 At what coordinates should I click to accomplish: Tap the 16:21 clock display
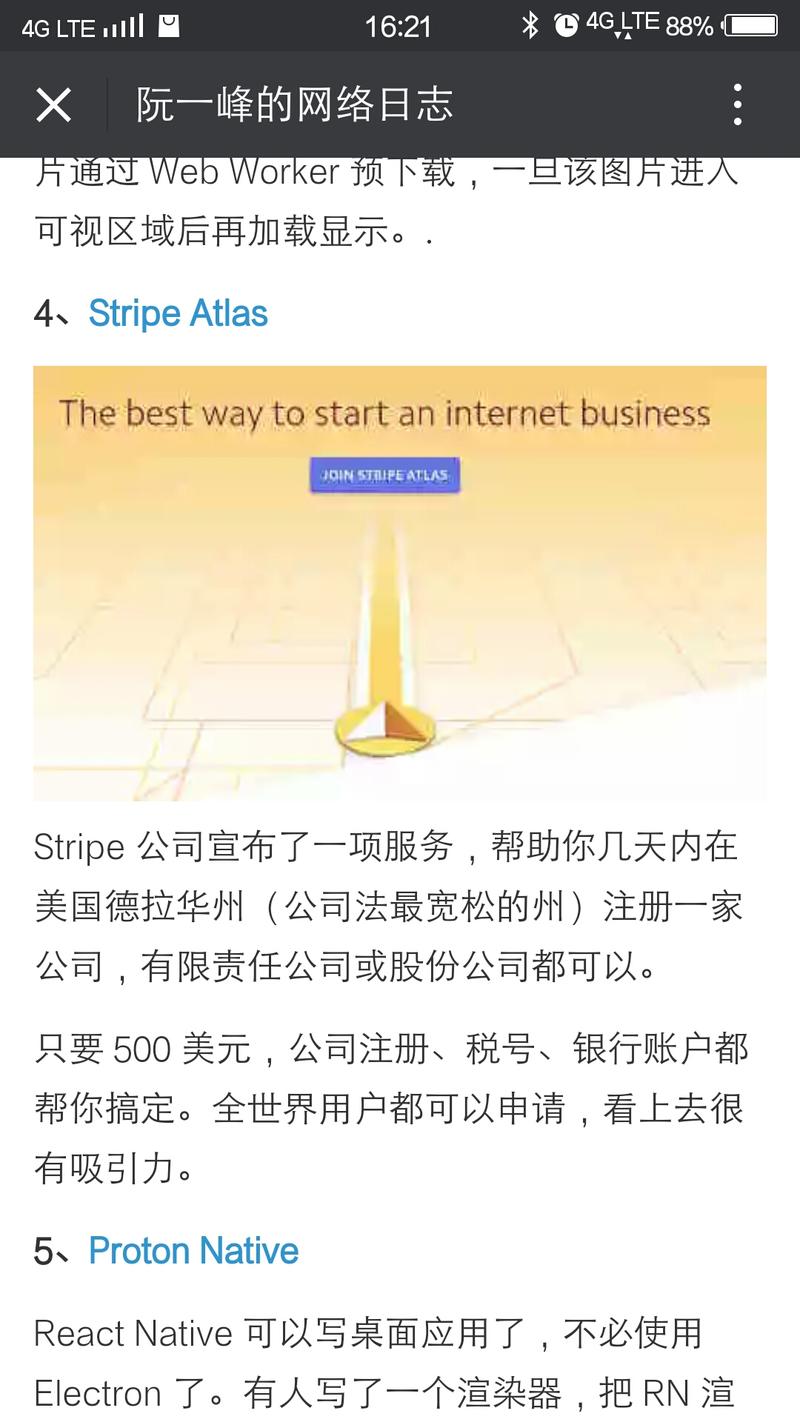coord(400,26)
